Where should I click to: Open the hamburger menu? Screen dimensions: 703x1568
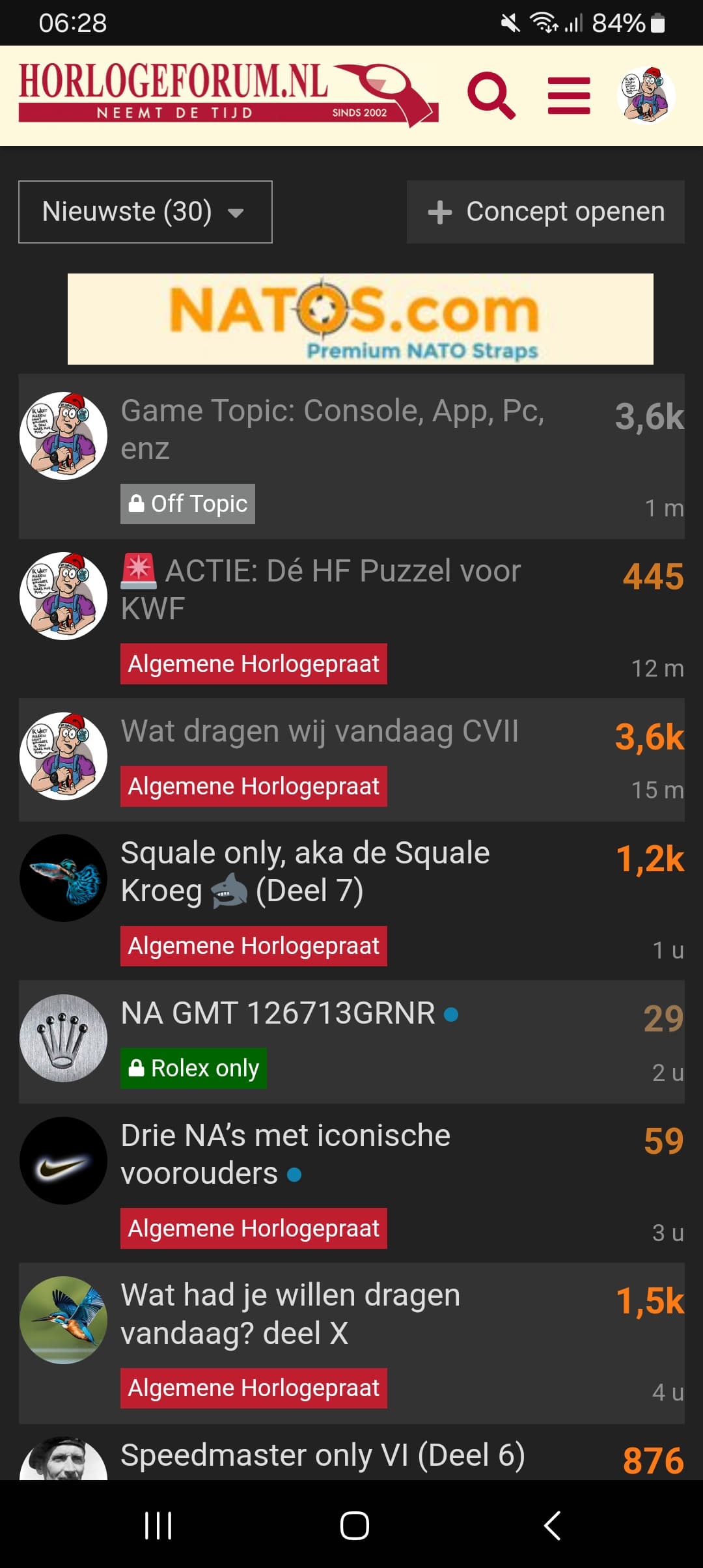569,96
